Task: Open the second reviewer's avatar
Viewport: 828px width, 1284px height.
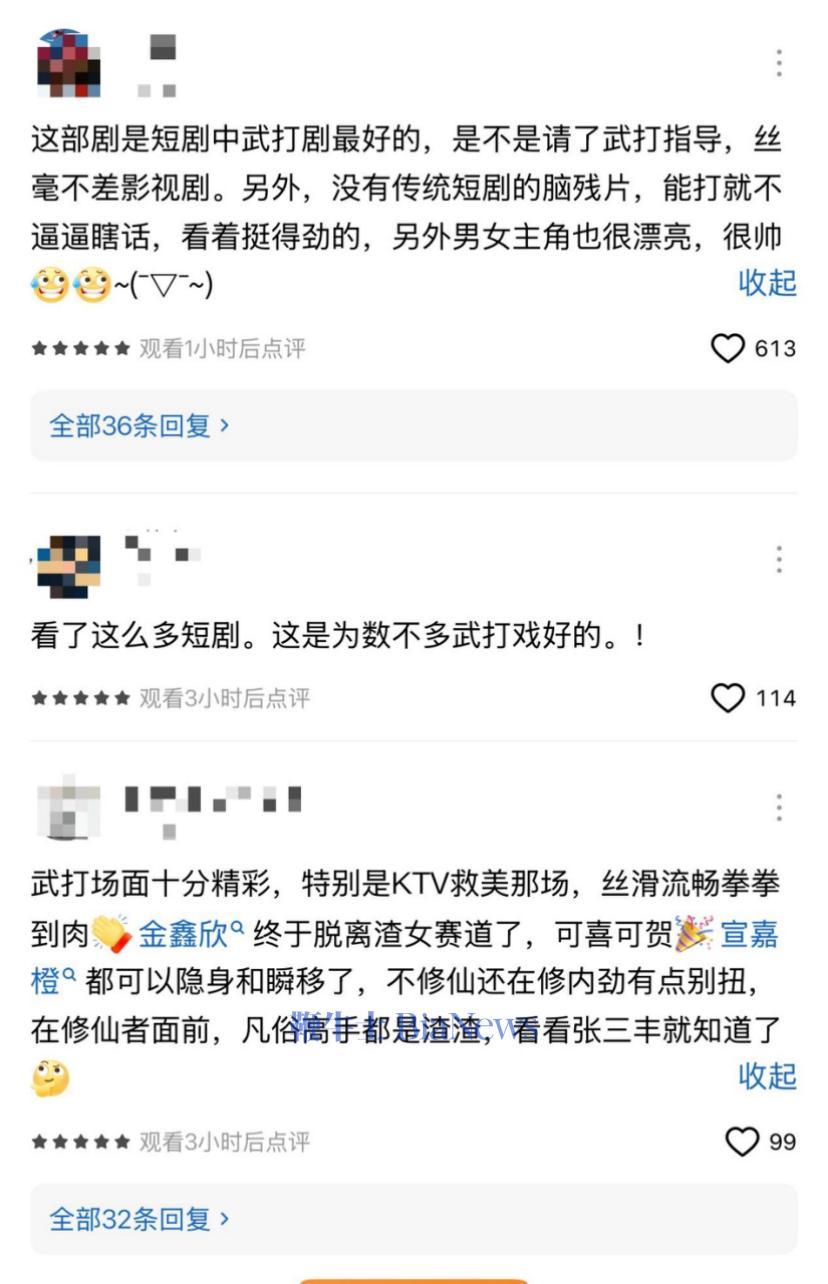Action: [68, 565]
